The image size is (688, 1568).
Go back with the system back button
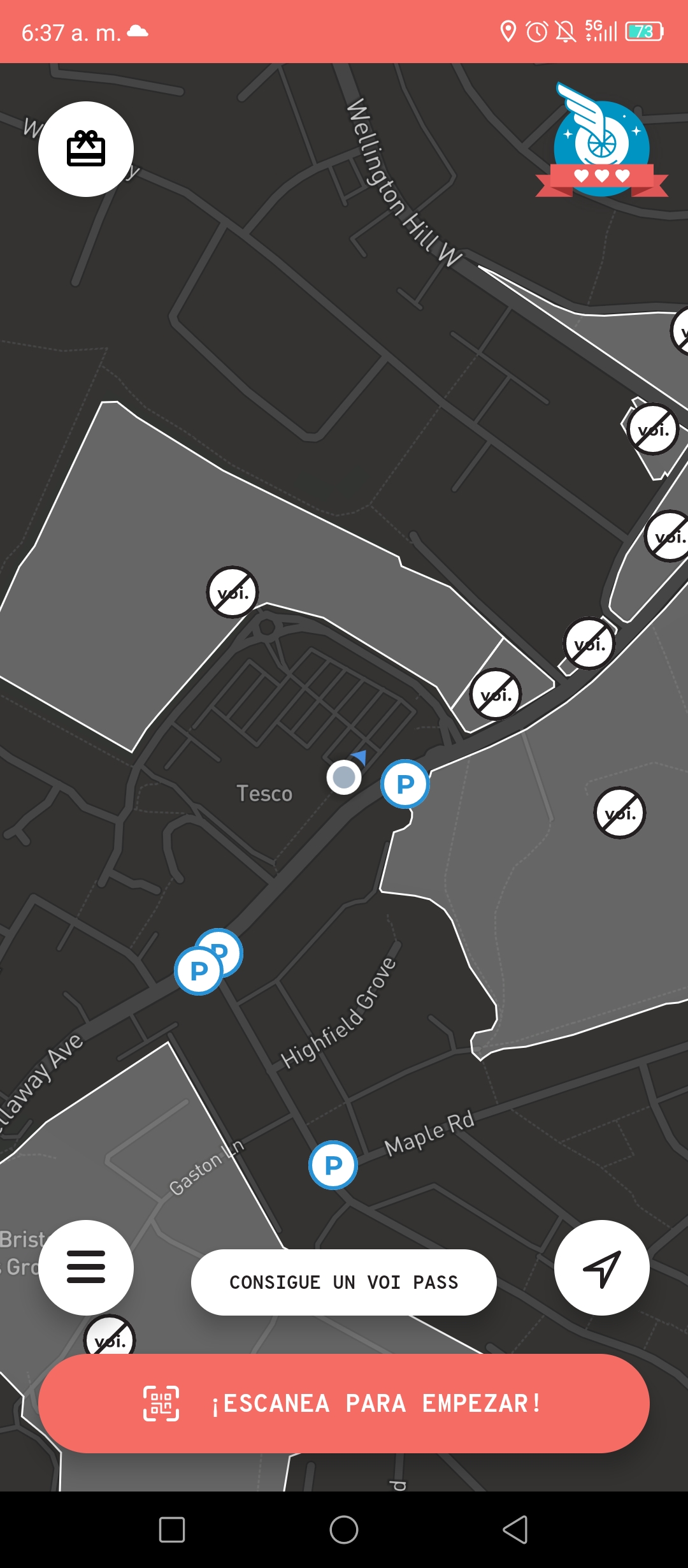[x=515, y=1530]
